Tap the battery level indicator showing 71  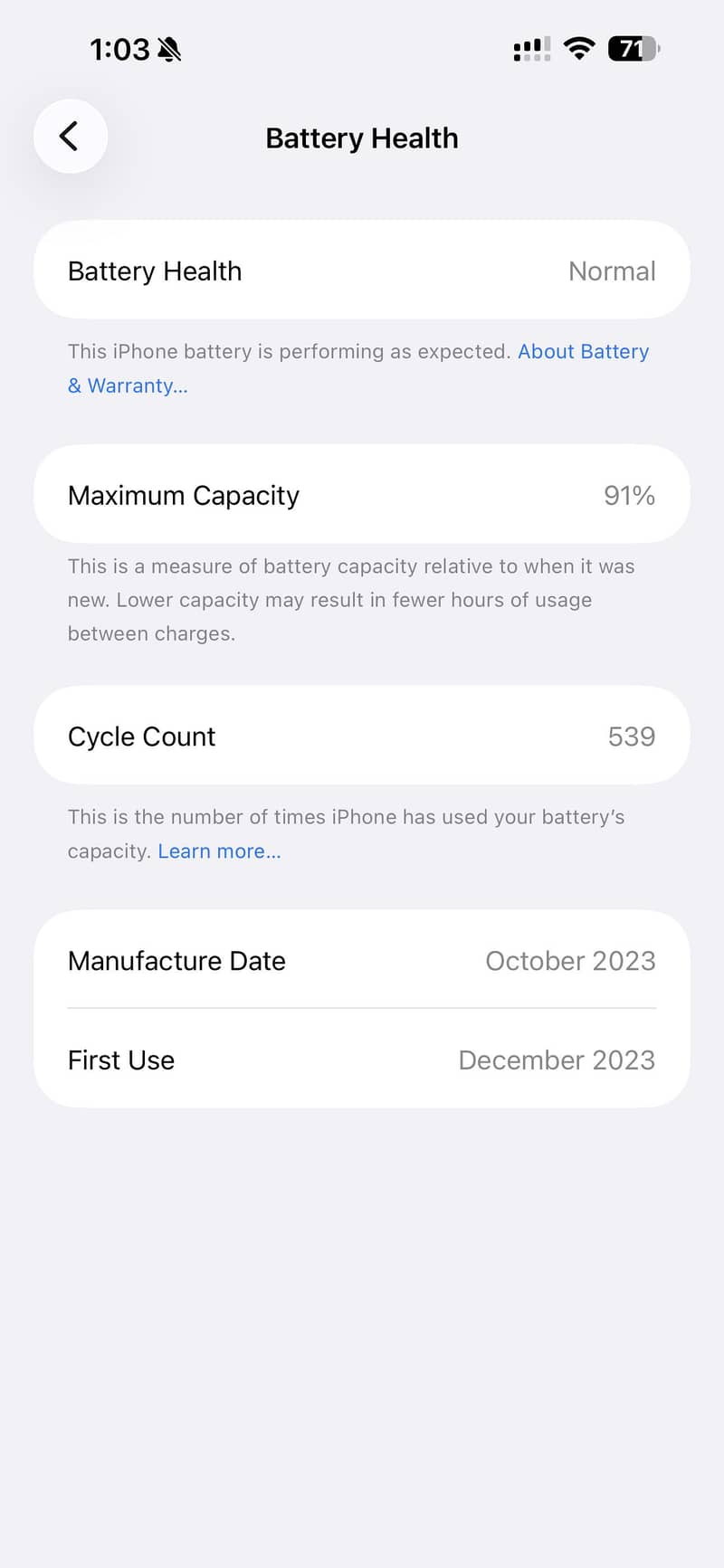(x=633, y=50)
